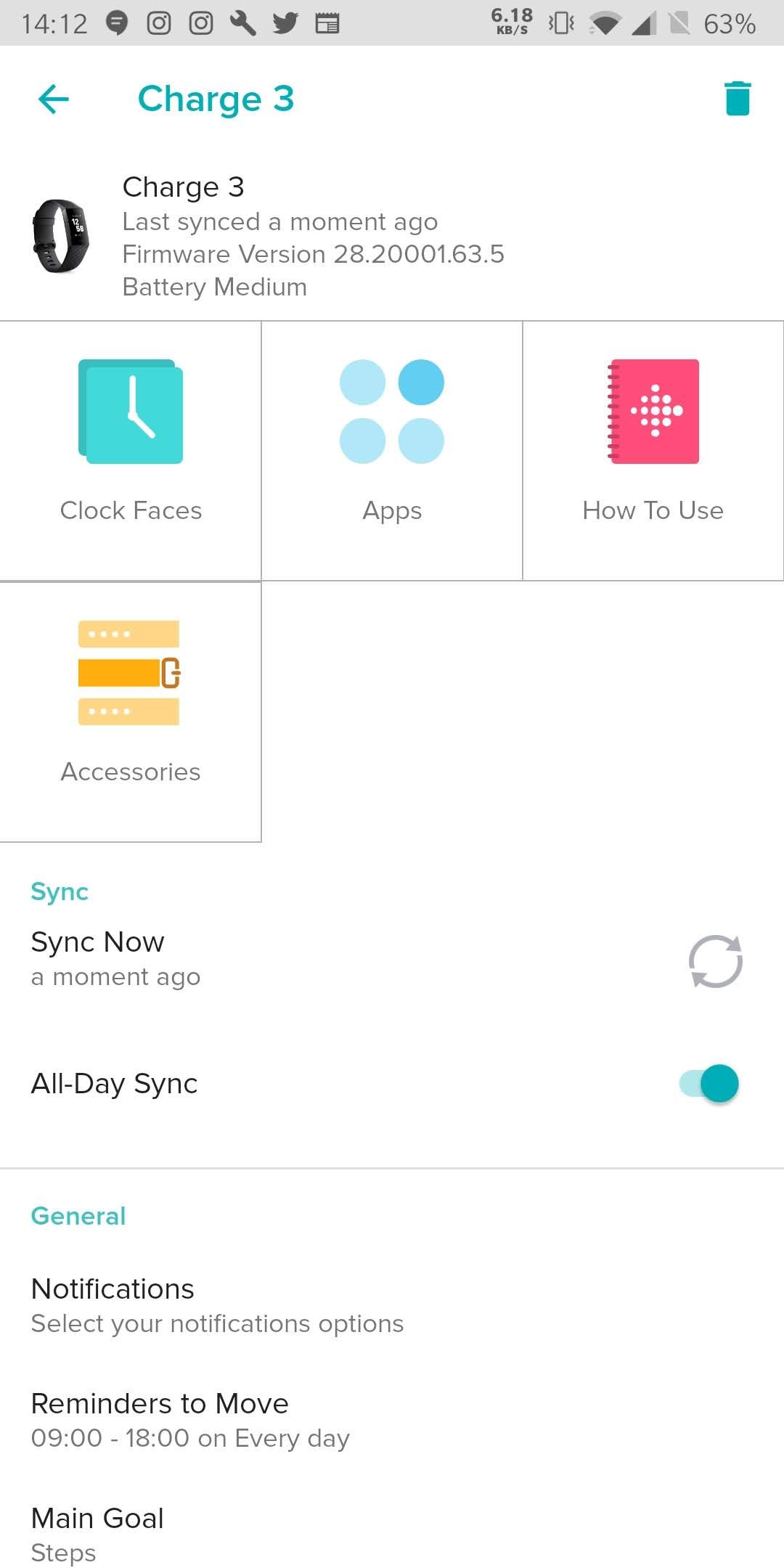Tap the trash icon to remove Charge 3
The height and width of the screenshot is (1568, 784).
tap(737, 99)
